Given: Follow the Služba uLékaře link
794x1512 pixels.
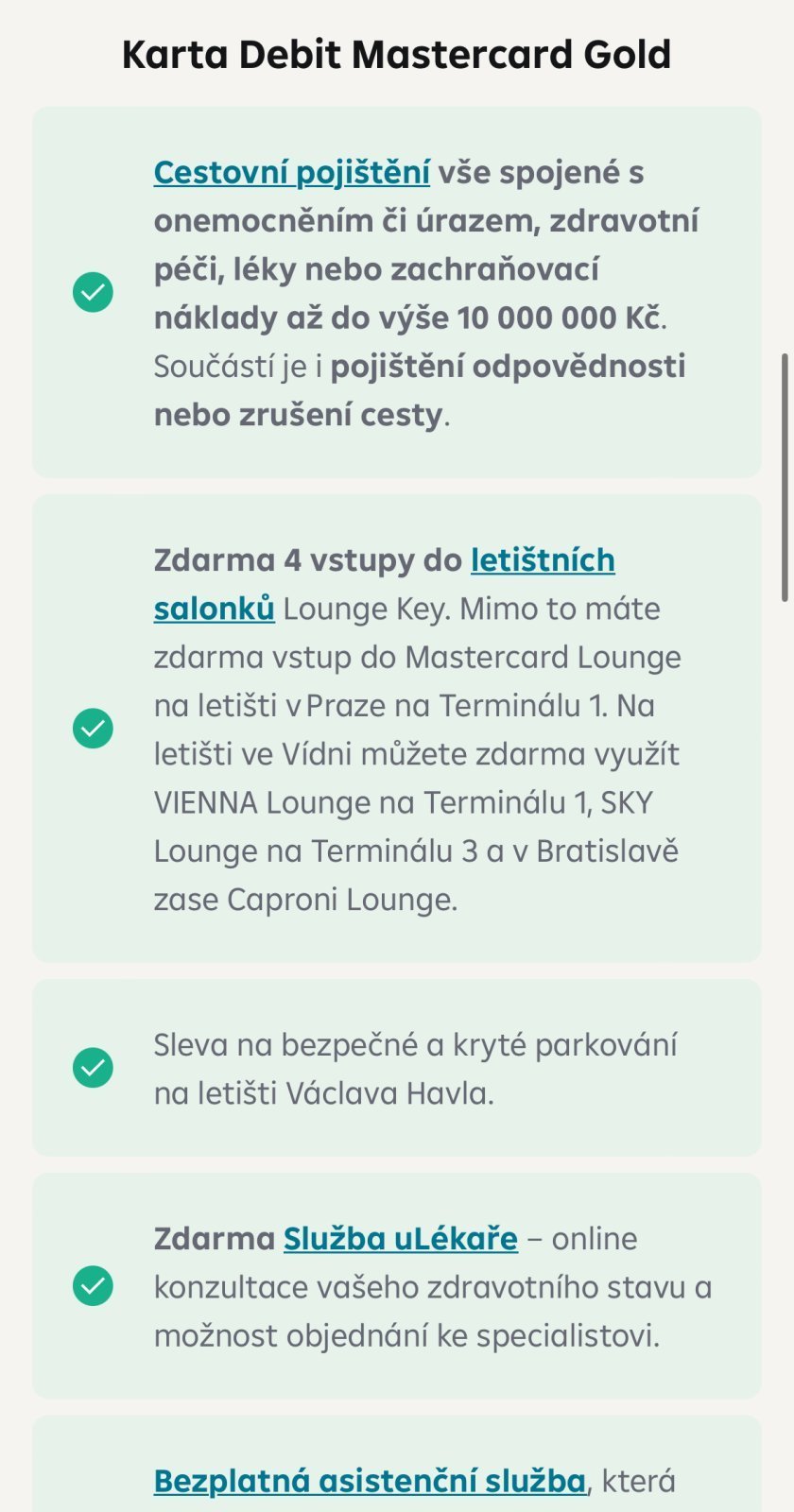Looking at the screenshot, I should tap(400, 1239).
